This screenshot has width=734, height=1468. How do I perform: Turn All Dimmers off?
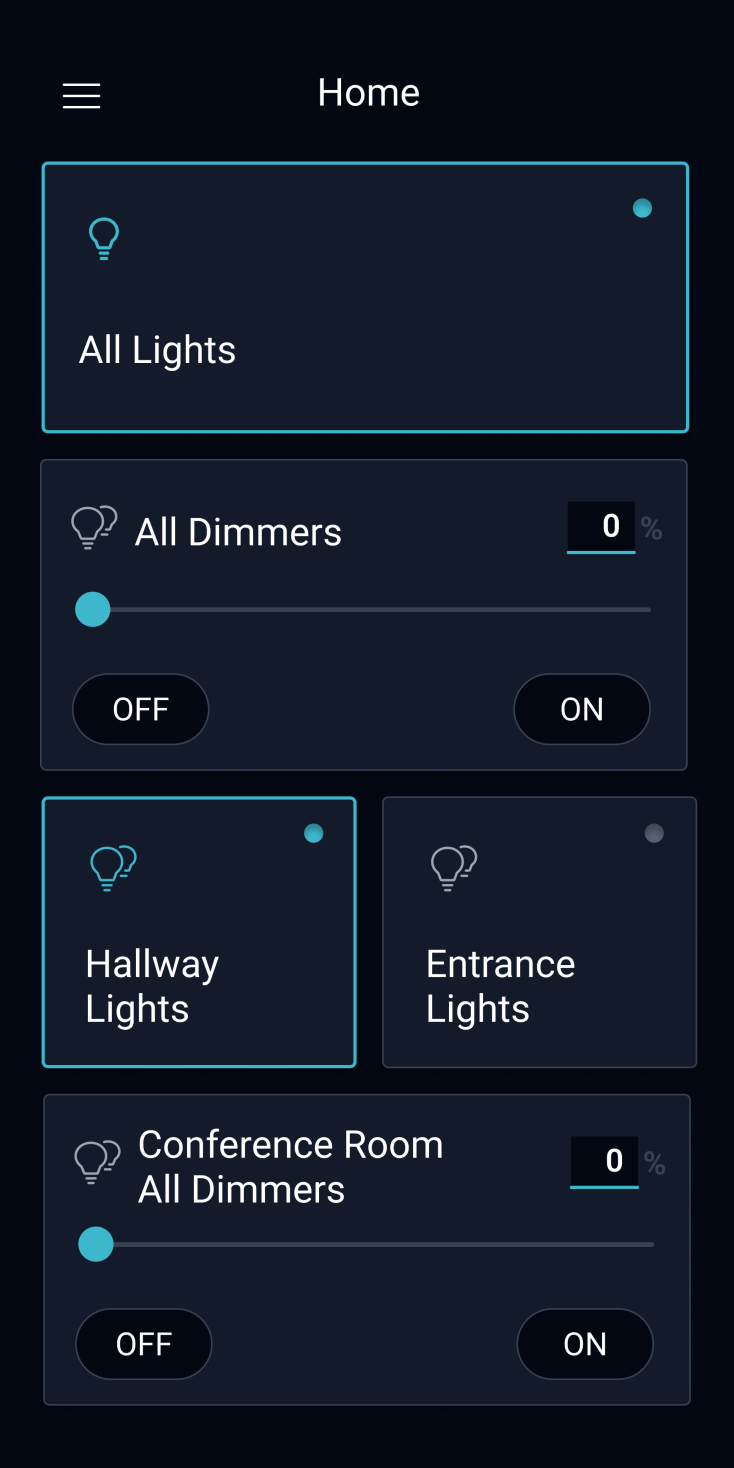(x=141, y=709)
